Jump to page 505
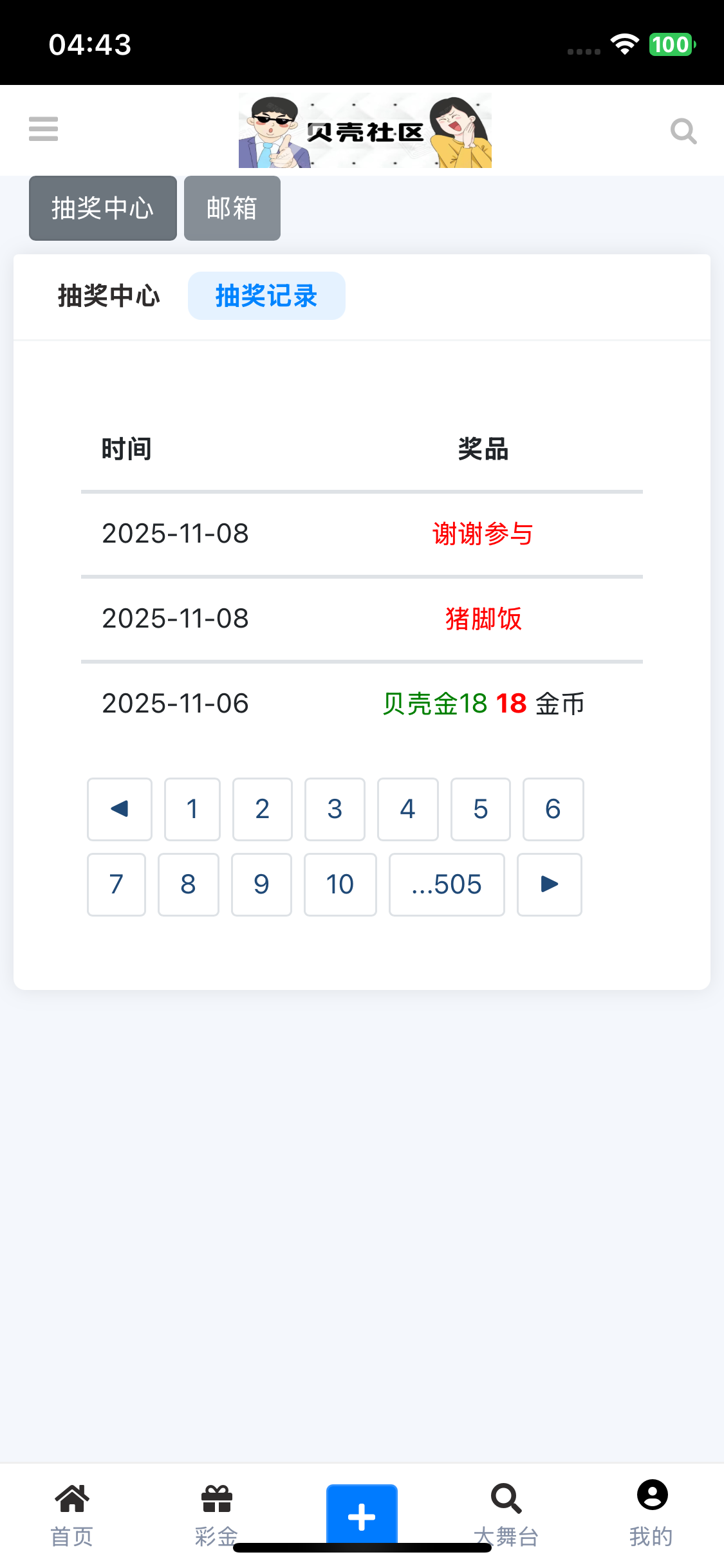The height and width of the screenshot is (1568, 724). pos(447,884)
